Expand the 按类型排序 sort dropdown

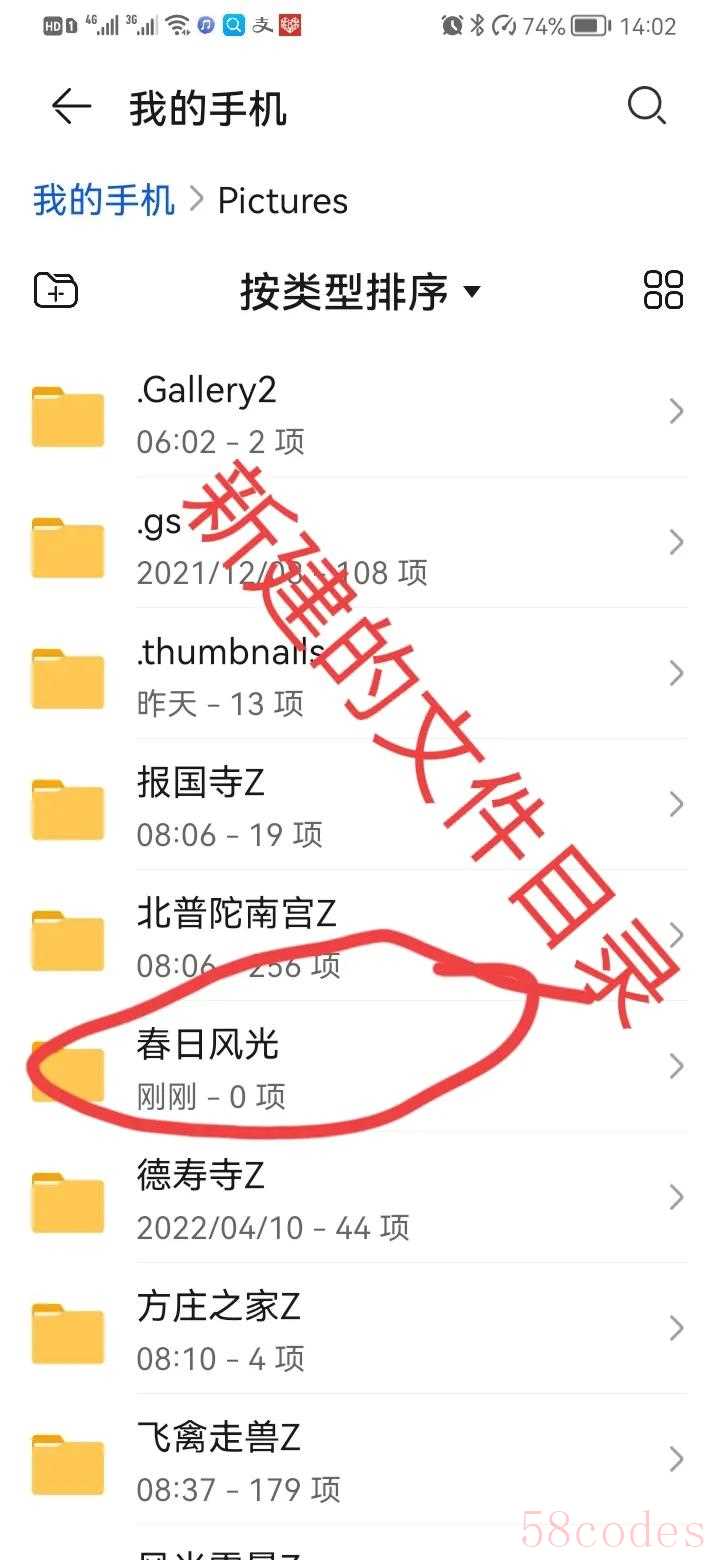[360, 292]
